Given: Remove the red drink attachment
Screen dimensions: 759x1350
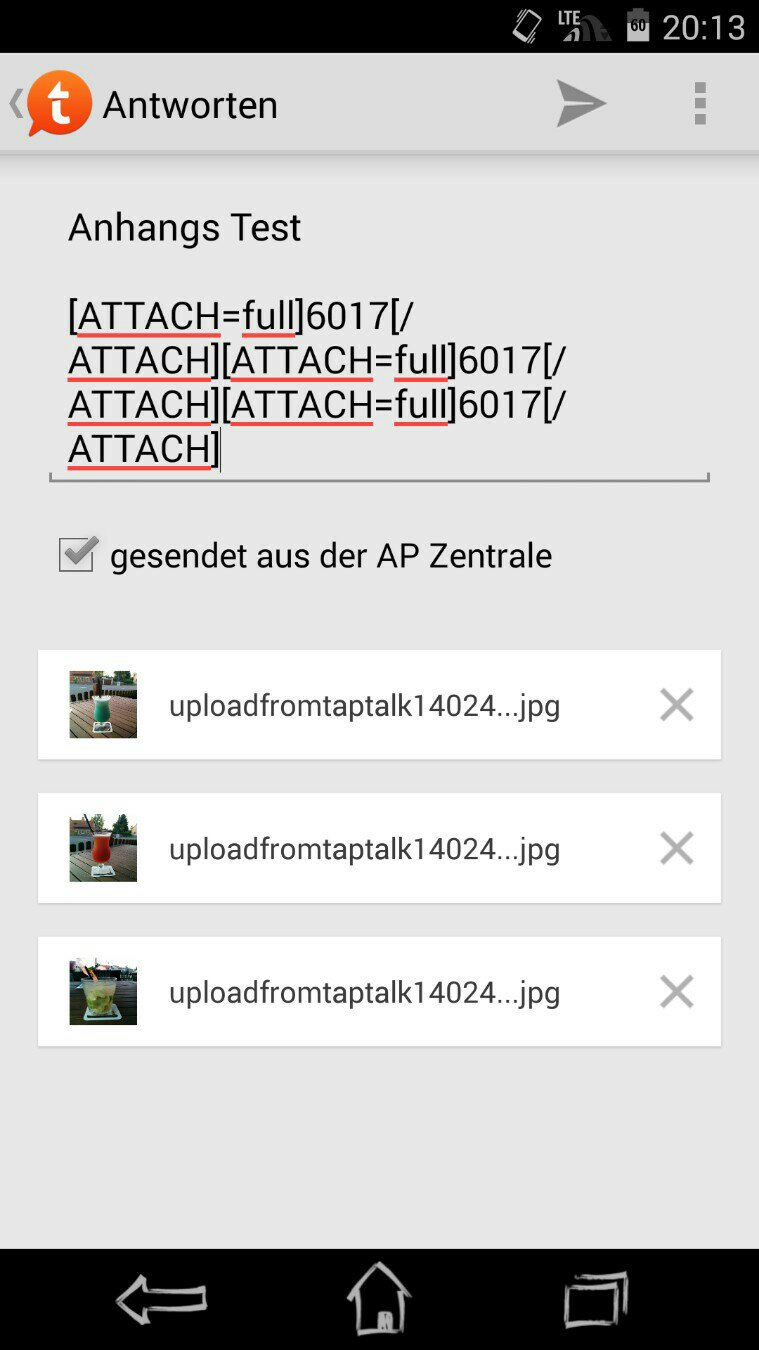Looking at the screenshot, I should [677, 849].
